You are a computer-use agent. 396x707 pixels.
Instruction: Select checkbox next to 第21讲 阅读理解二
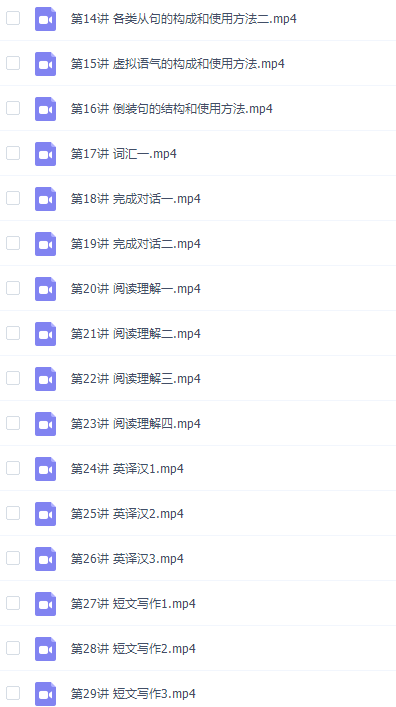pyautogui.click(x=13, y=333)
